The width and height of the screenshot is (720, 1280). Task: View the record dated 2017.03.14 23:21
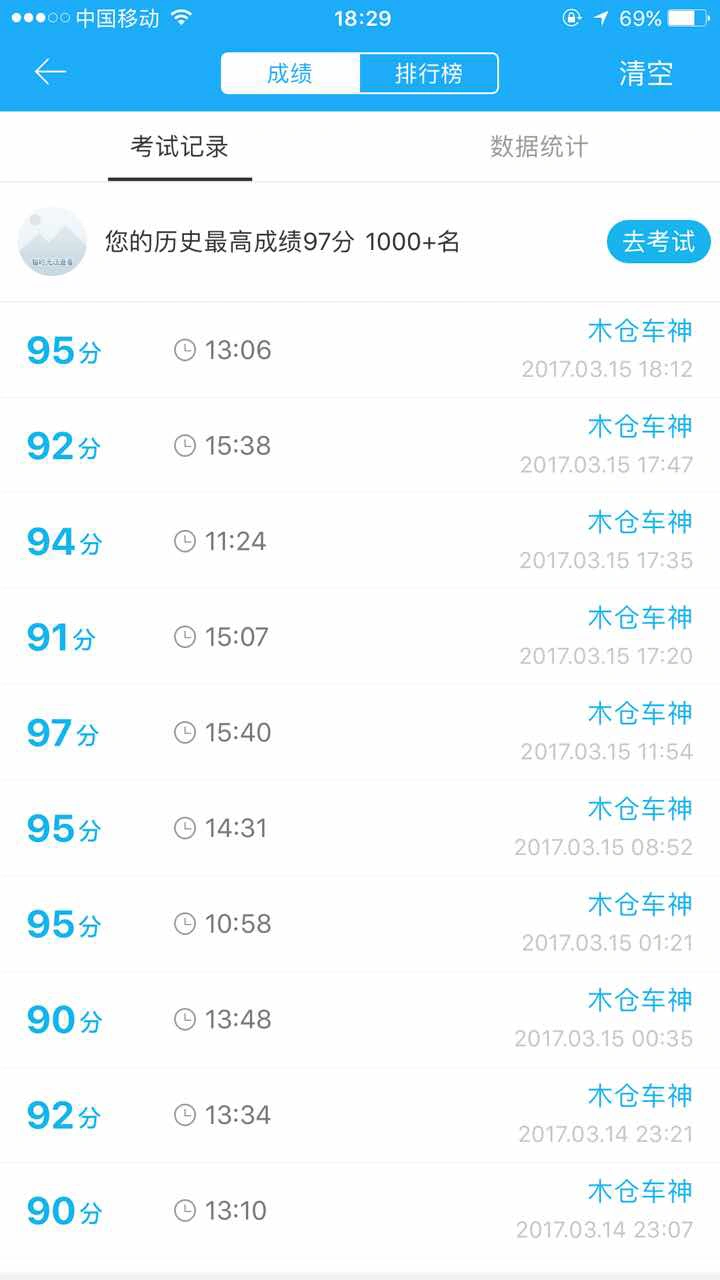click(360, 1115)
